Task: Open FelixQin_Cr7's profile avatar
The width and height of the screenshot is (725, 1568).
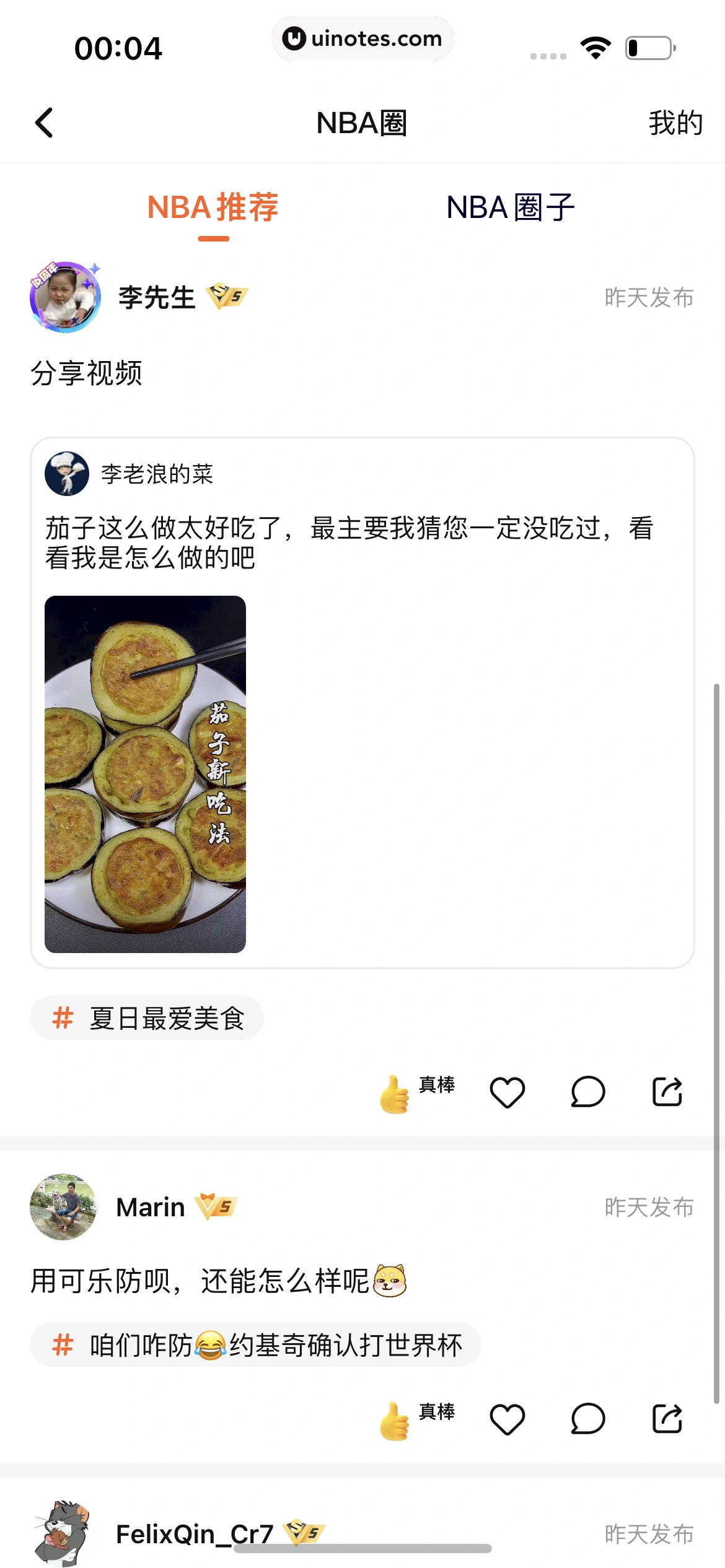Action: click(x=63, y=1533)
